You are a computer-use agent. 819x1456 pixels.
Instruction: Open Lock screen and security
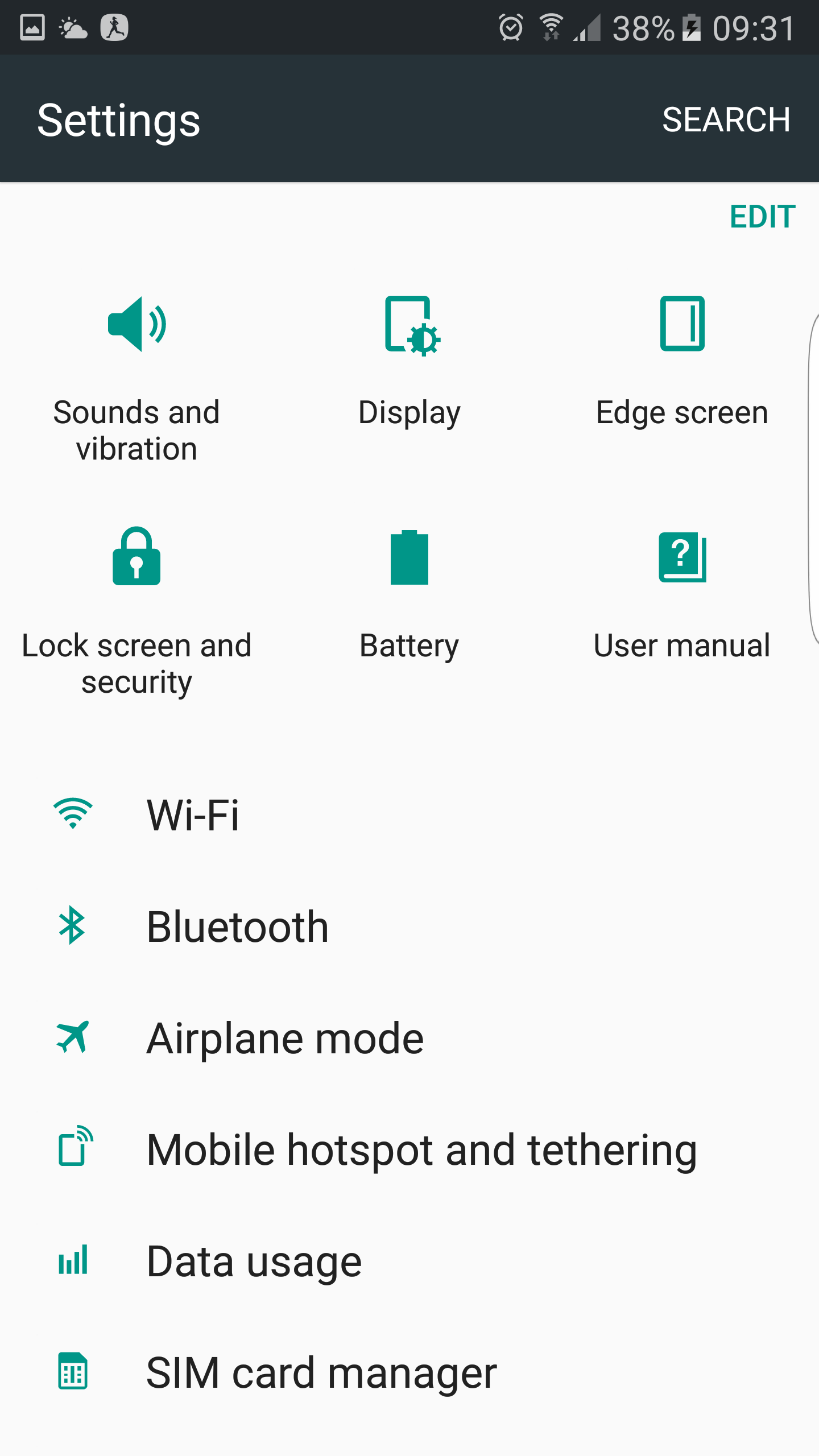[x=136, y=611]
